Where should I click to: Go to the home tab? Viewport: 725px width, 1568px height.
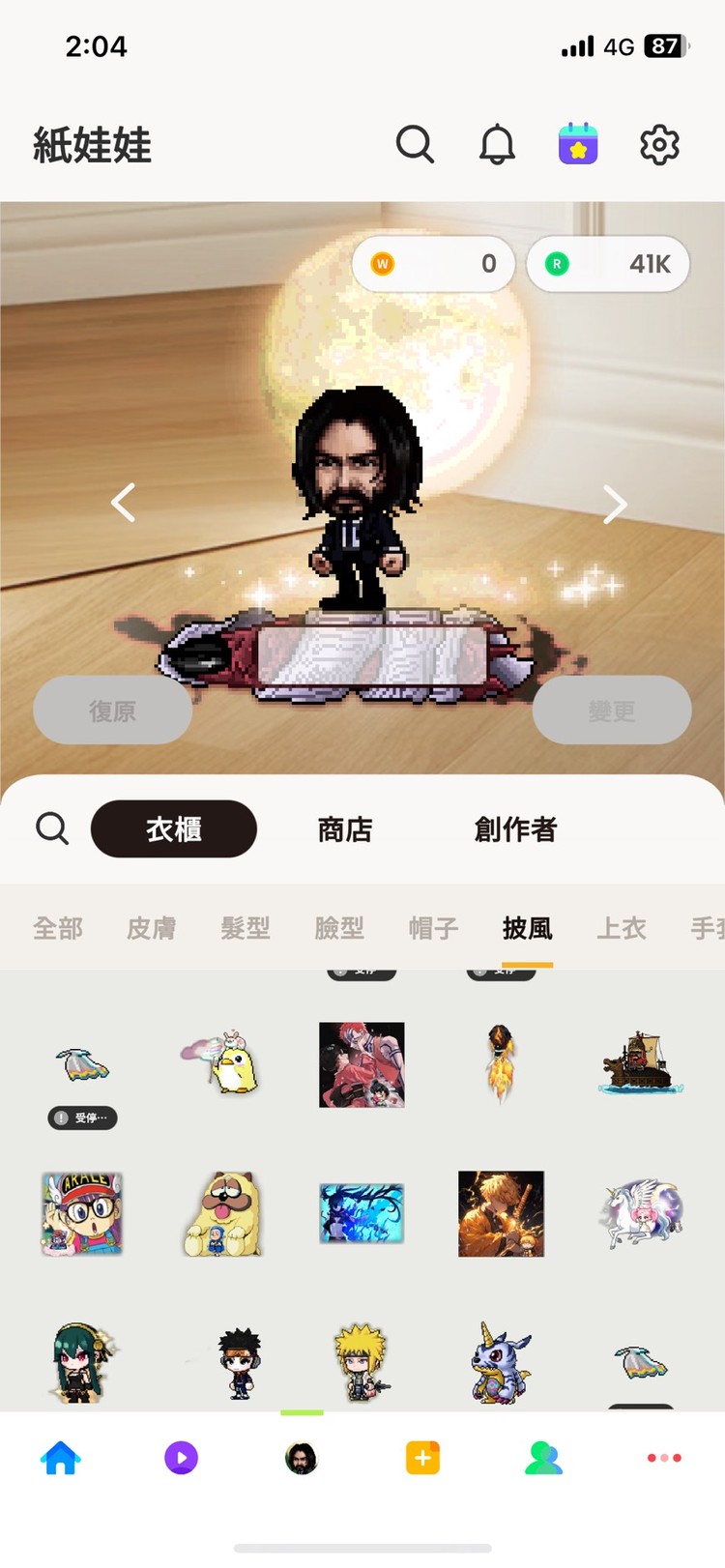coord(60,1457)
